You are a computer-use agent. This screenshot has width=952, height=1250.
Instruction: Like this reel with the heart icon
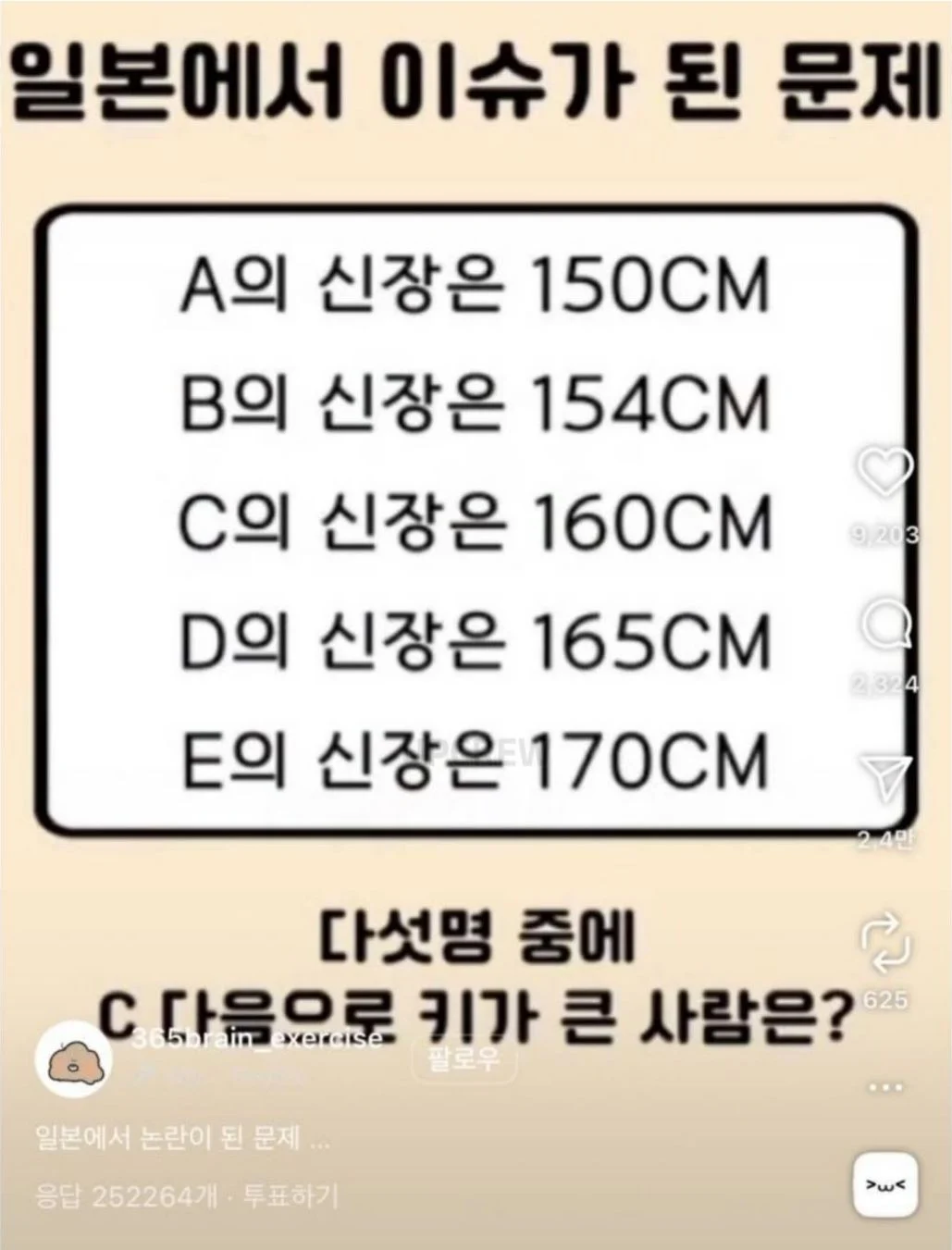tap(885, 472)
